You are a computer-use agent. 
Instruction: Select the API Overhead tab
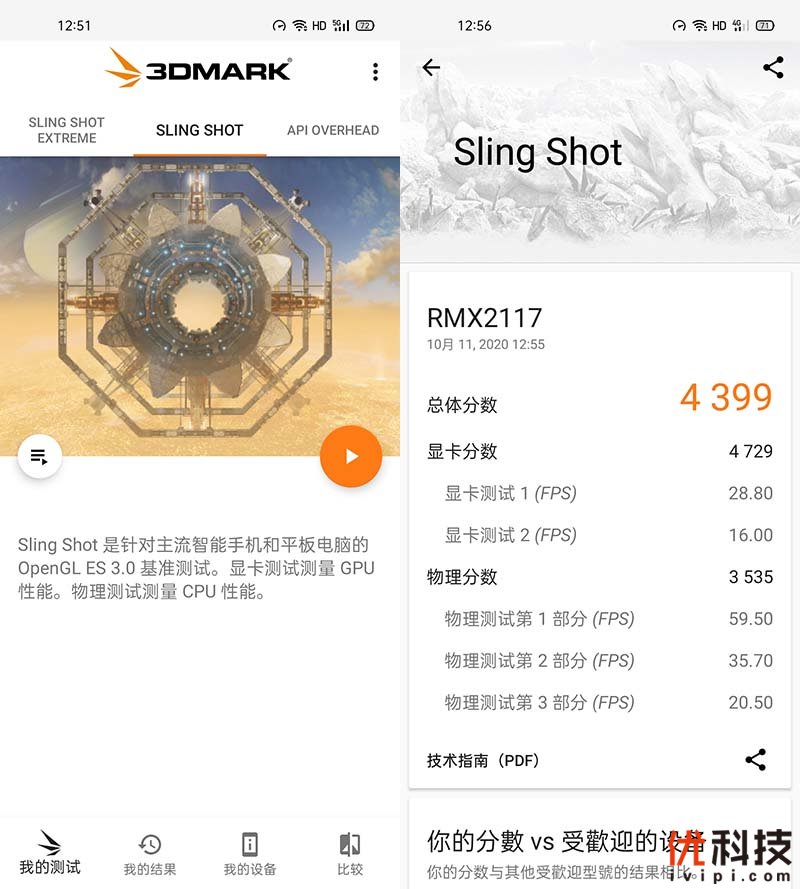(x=333, y=130)
